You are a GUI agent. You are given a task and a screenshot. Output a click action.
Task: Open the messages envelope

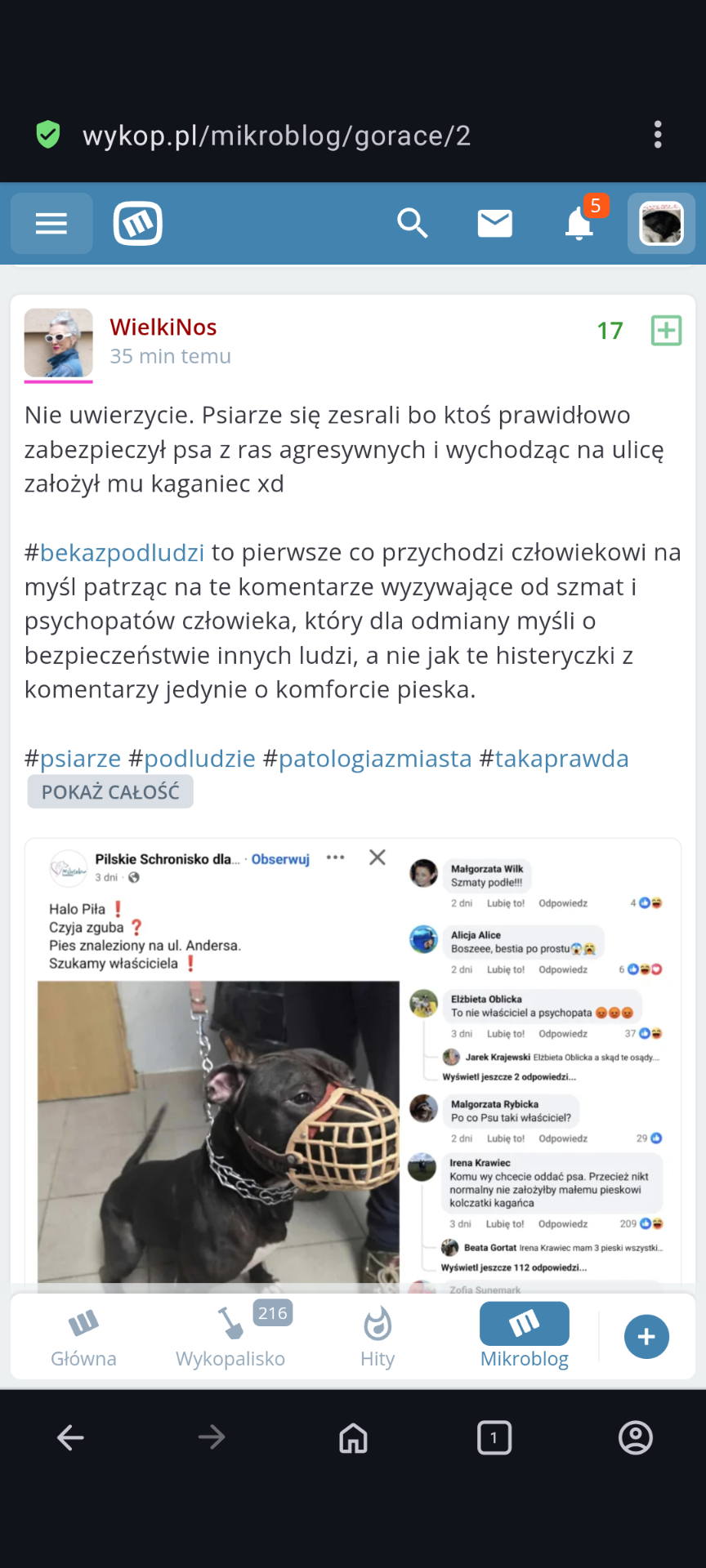494,223
